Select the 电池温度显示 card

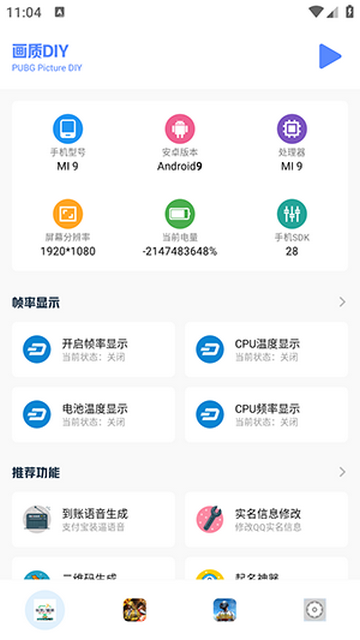93,415
